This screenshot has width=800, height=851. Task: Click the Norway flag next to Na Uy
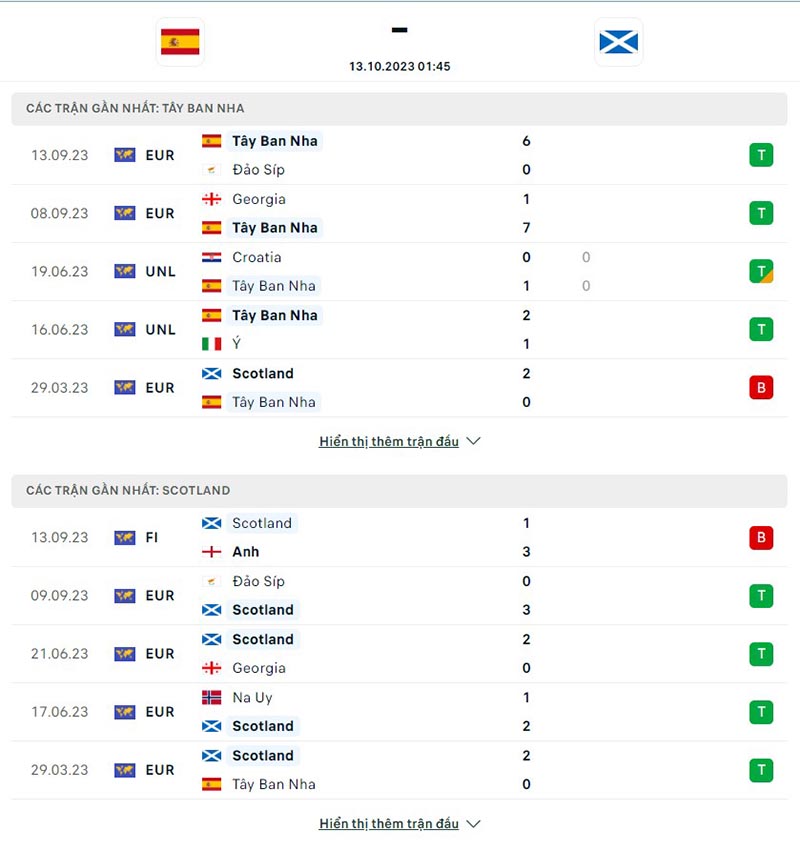(x=214, y=697)
